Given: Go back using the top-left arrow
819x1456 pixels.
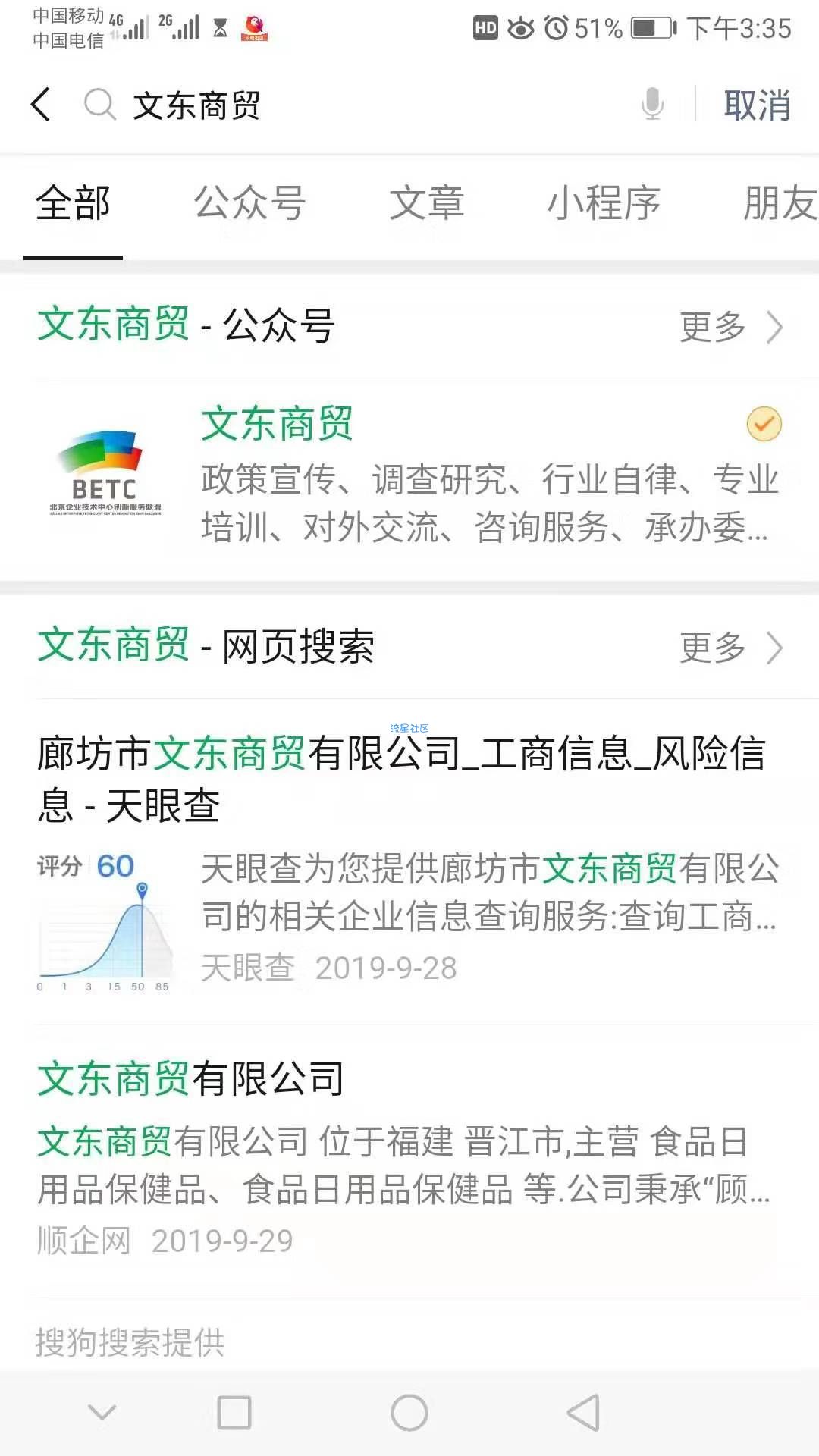Looking at the screenshot, I should [41, 105].
